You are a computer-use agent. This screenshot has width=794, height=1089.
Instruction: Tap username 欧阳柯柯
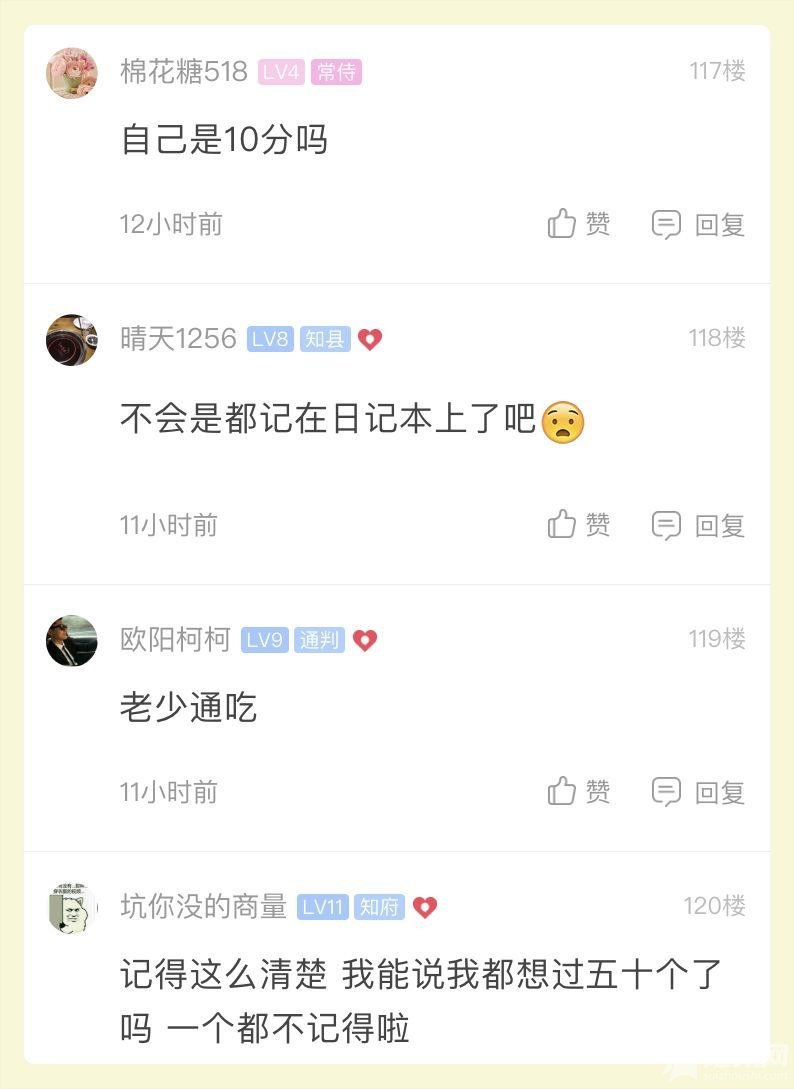point(175,640)
